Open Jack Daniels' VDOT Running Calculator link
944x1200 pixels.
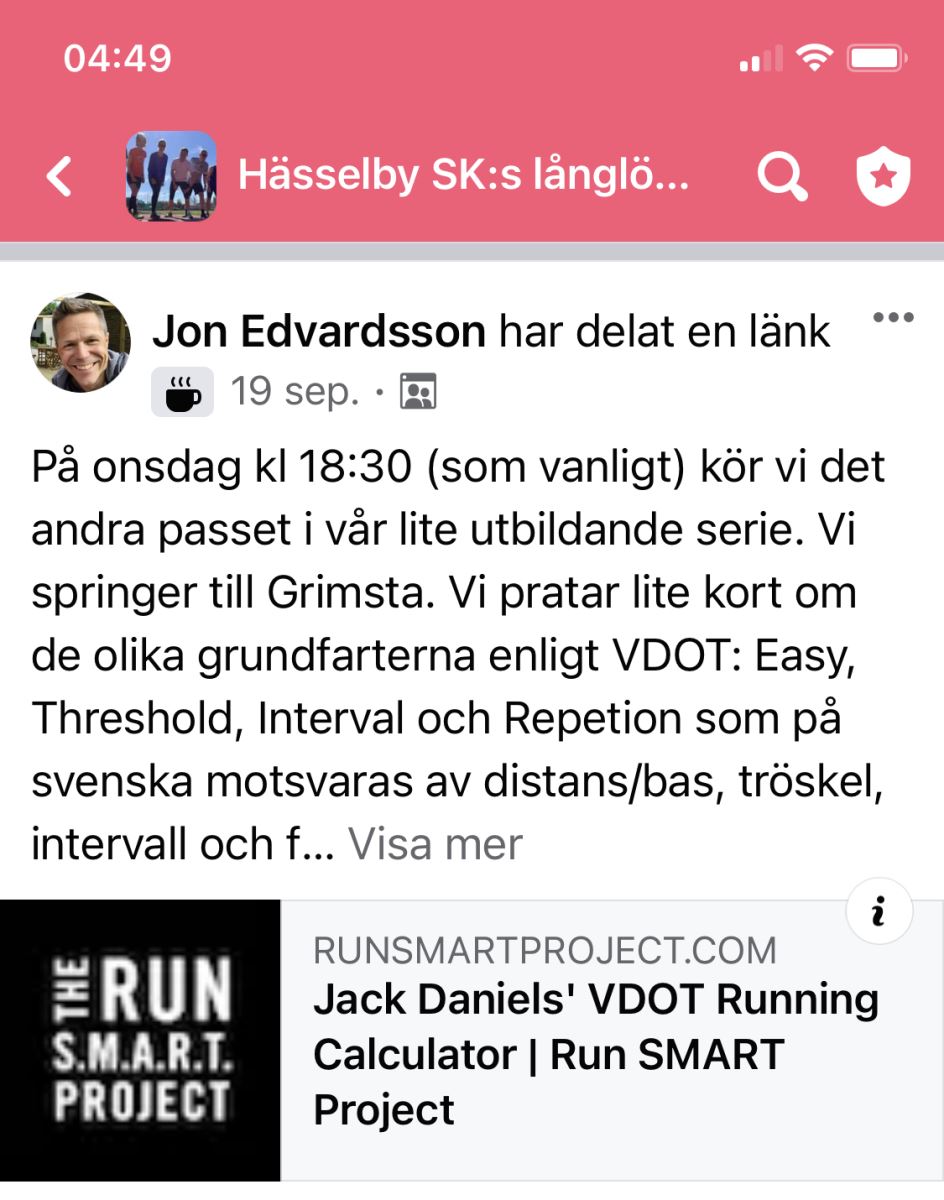595,1054
